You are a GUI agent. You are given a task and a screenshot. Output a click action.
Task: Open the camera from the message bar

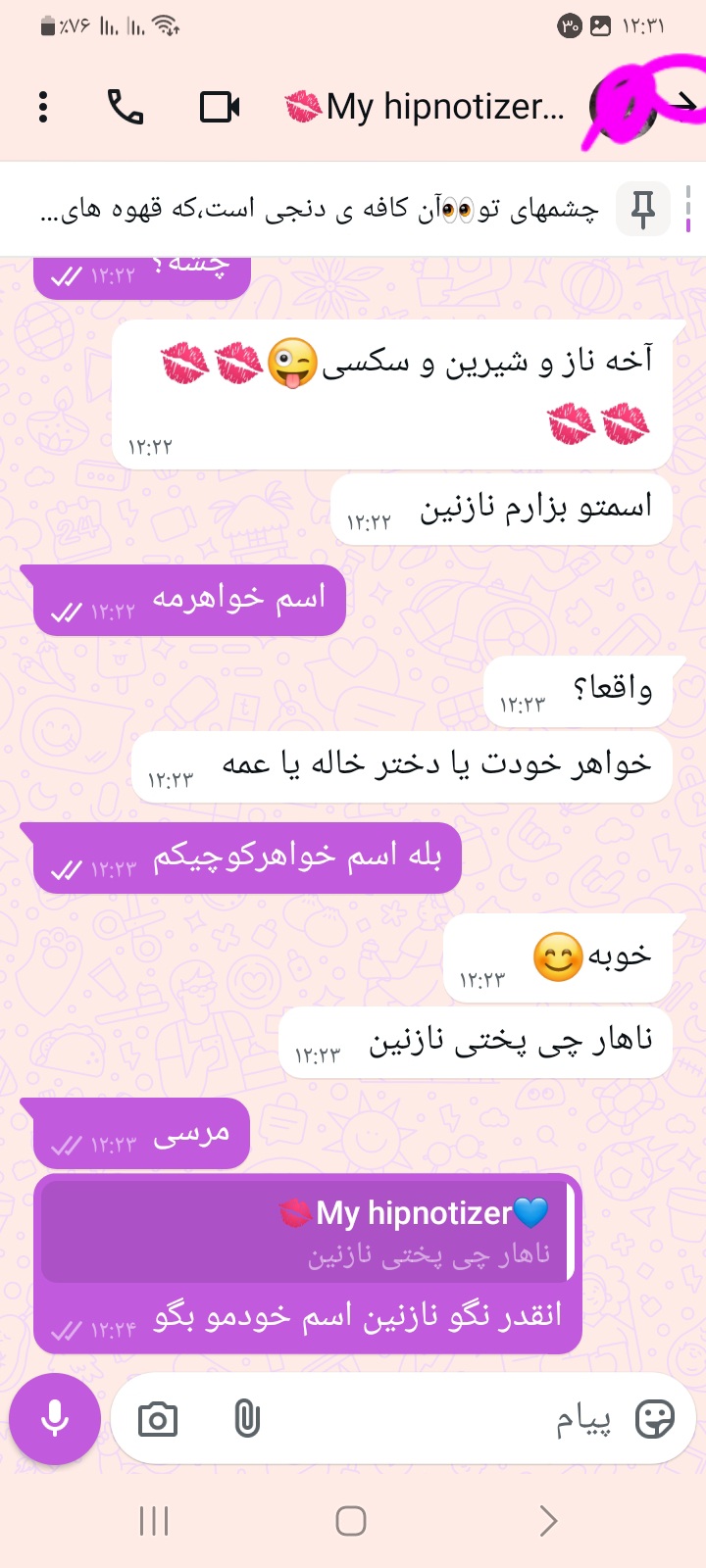(158, 1419)
